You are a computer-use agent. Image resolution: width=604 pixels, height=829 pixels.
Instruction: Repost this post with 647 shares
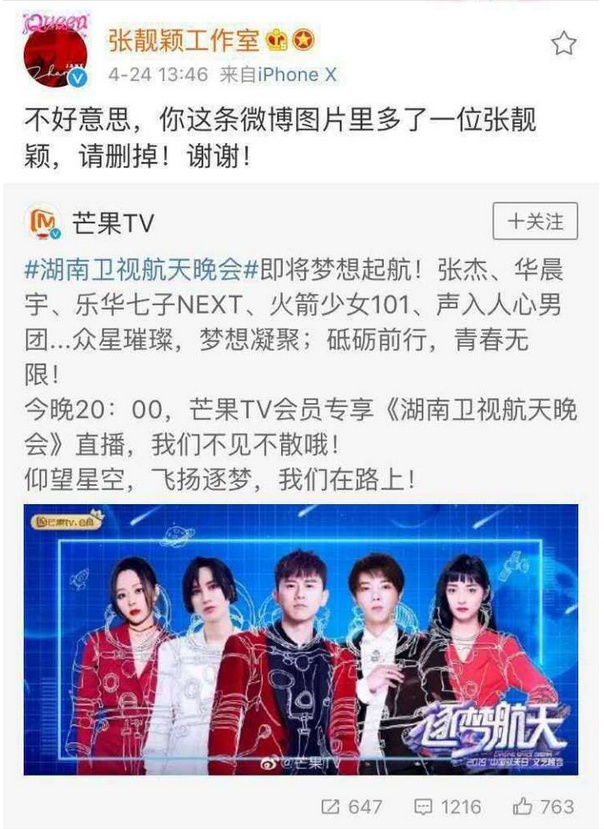coord(353,806)
